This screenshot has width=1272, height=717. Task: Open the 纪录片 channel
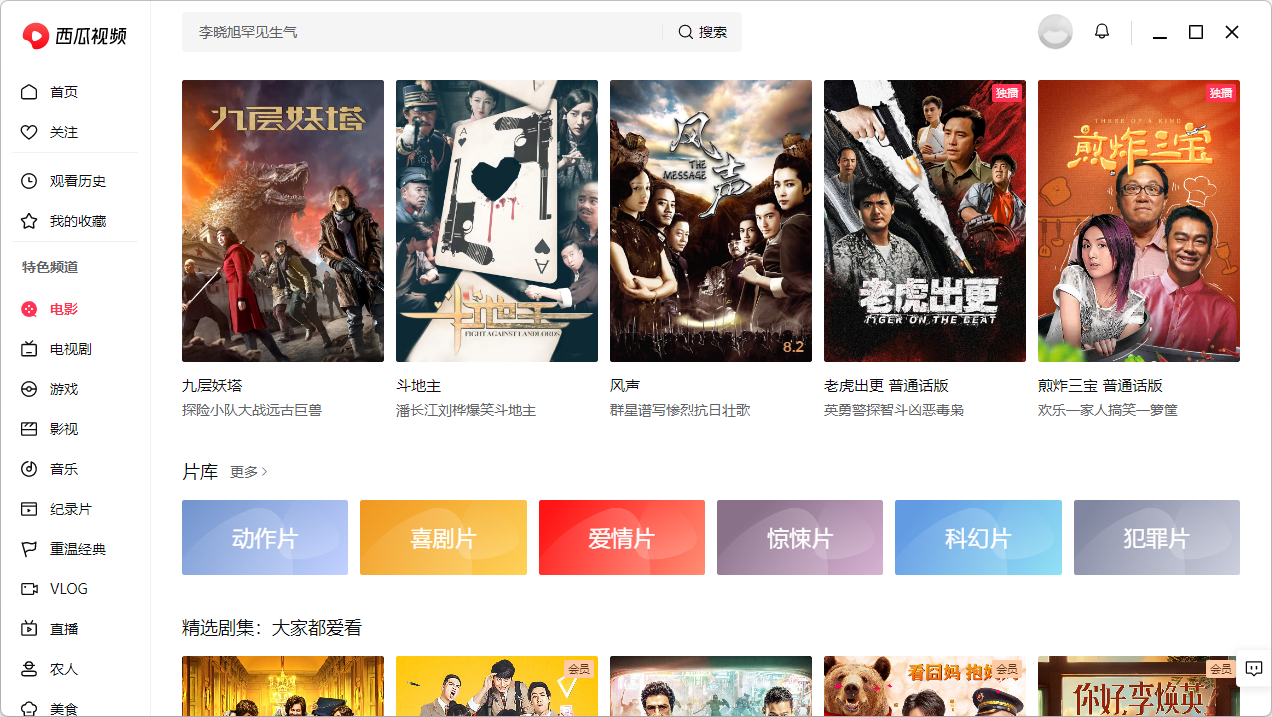click(x=70, y=509)
